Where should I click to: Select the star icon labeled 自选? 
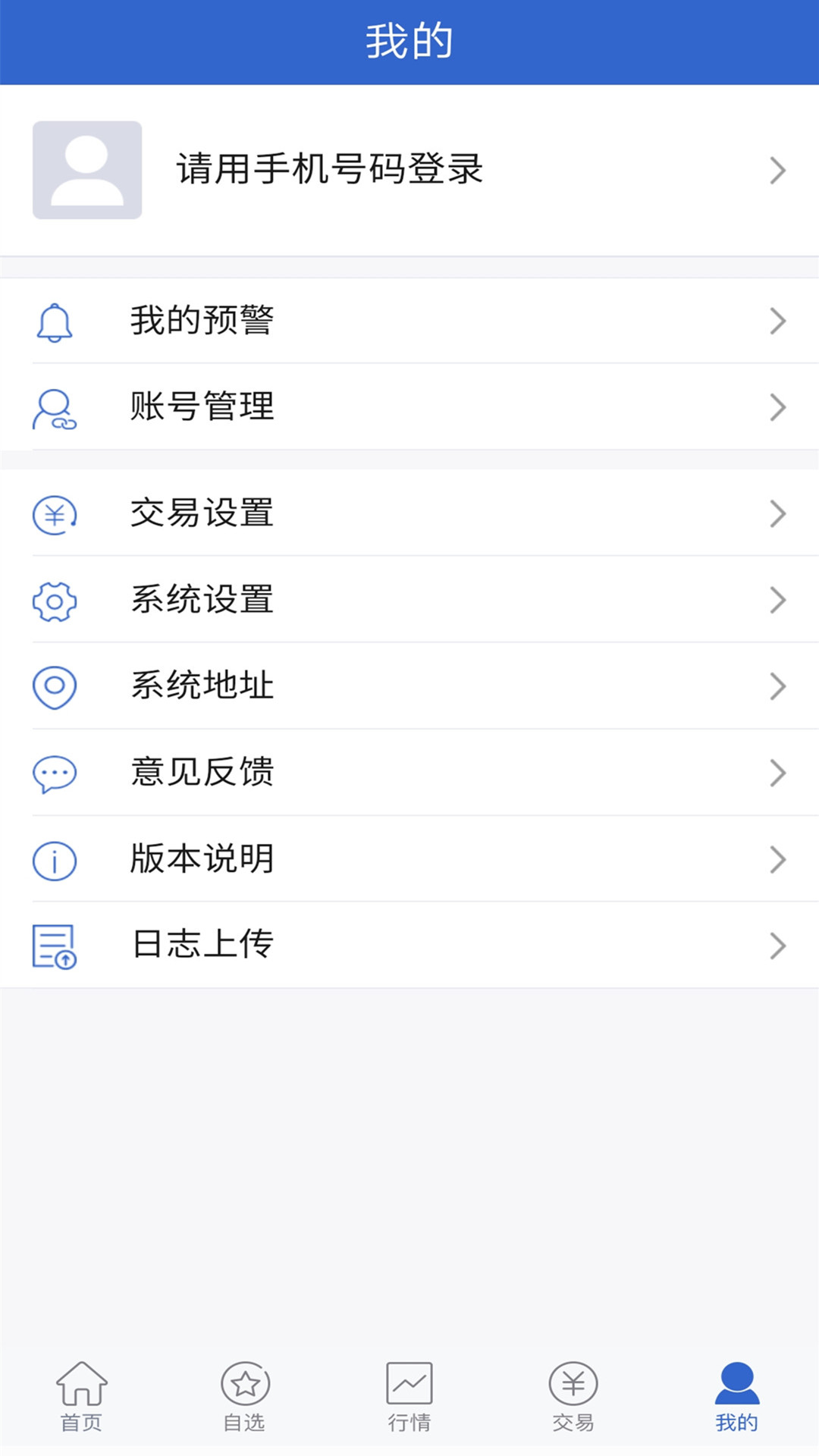click(x=246, y=1392)
